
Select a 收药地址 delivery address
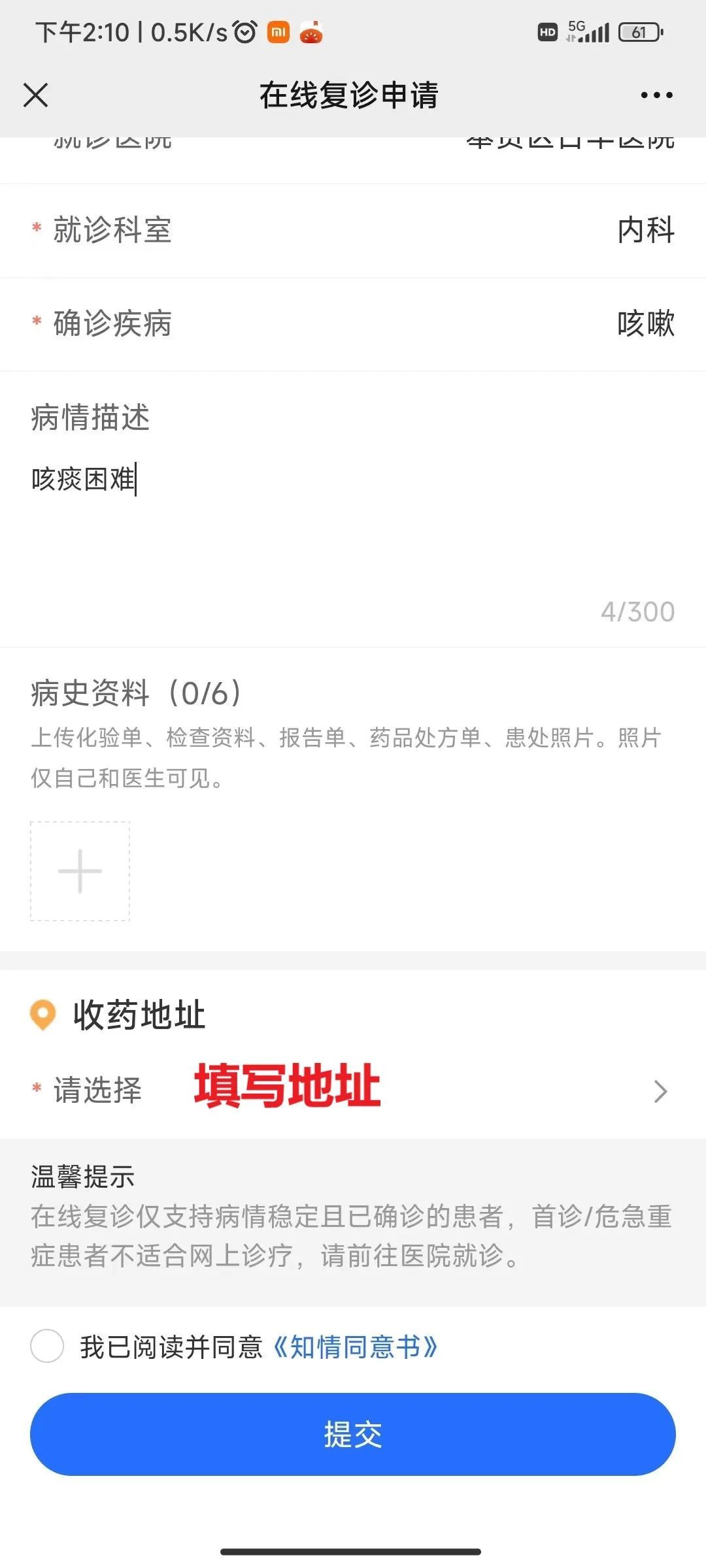tap(353, 1090)
